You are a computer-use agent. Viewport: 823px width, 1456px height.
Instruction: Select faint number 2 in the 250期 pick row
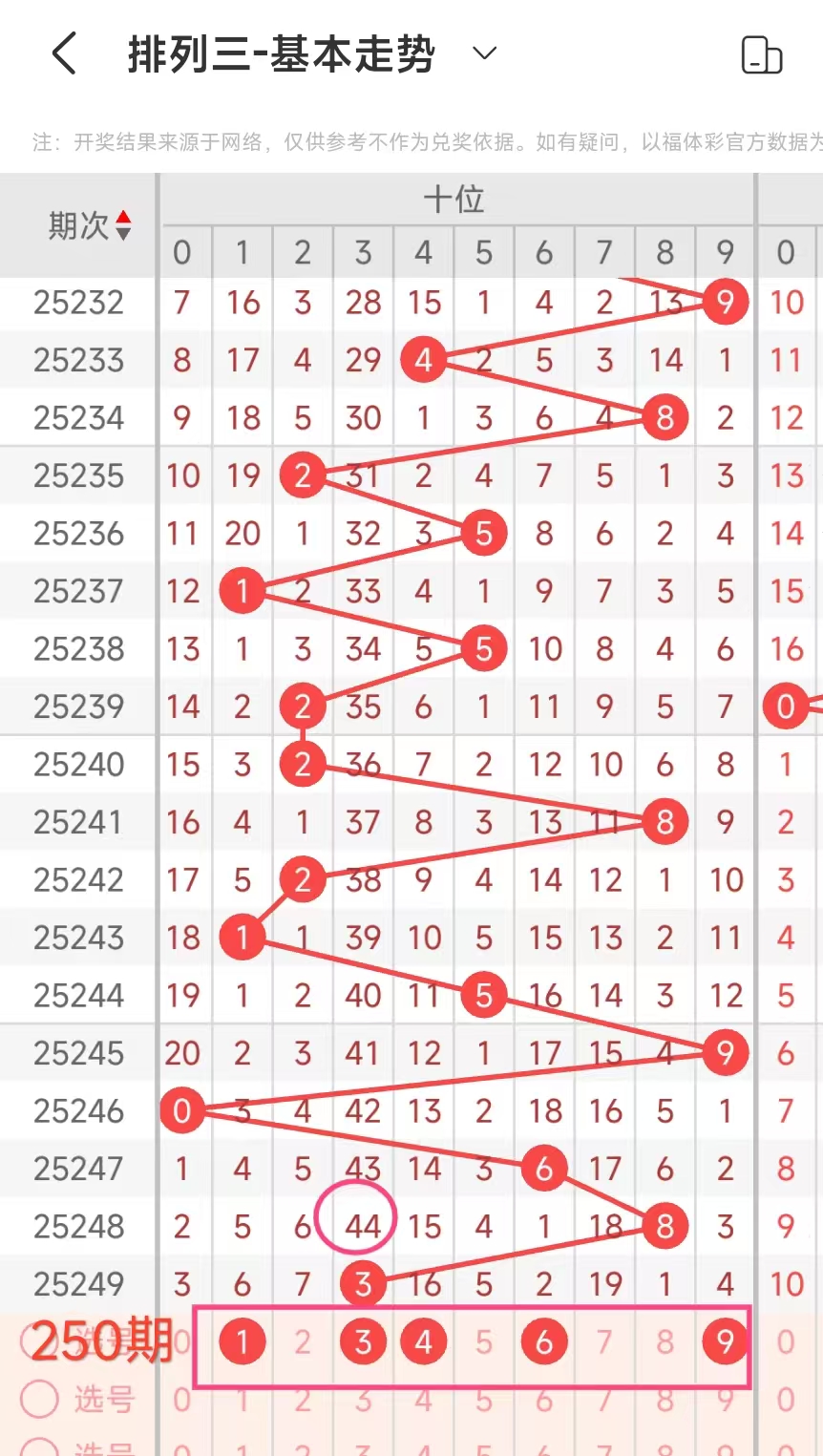coord(303,1342)
